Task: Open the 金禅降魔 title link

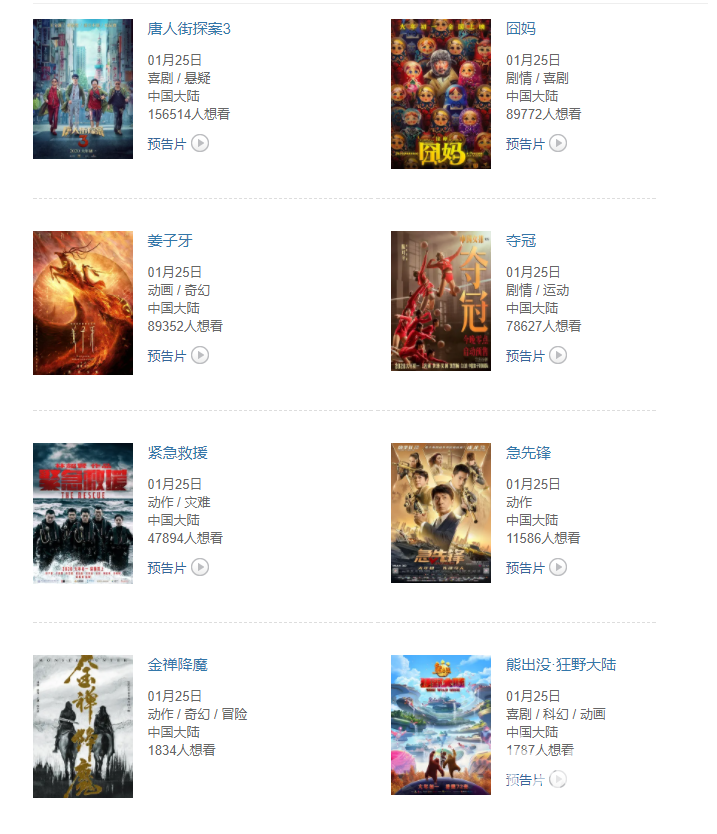Action: 178,665
